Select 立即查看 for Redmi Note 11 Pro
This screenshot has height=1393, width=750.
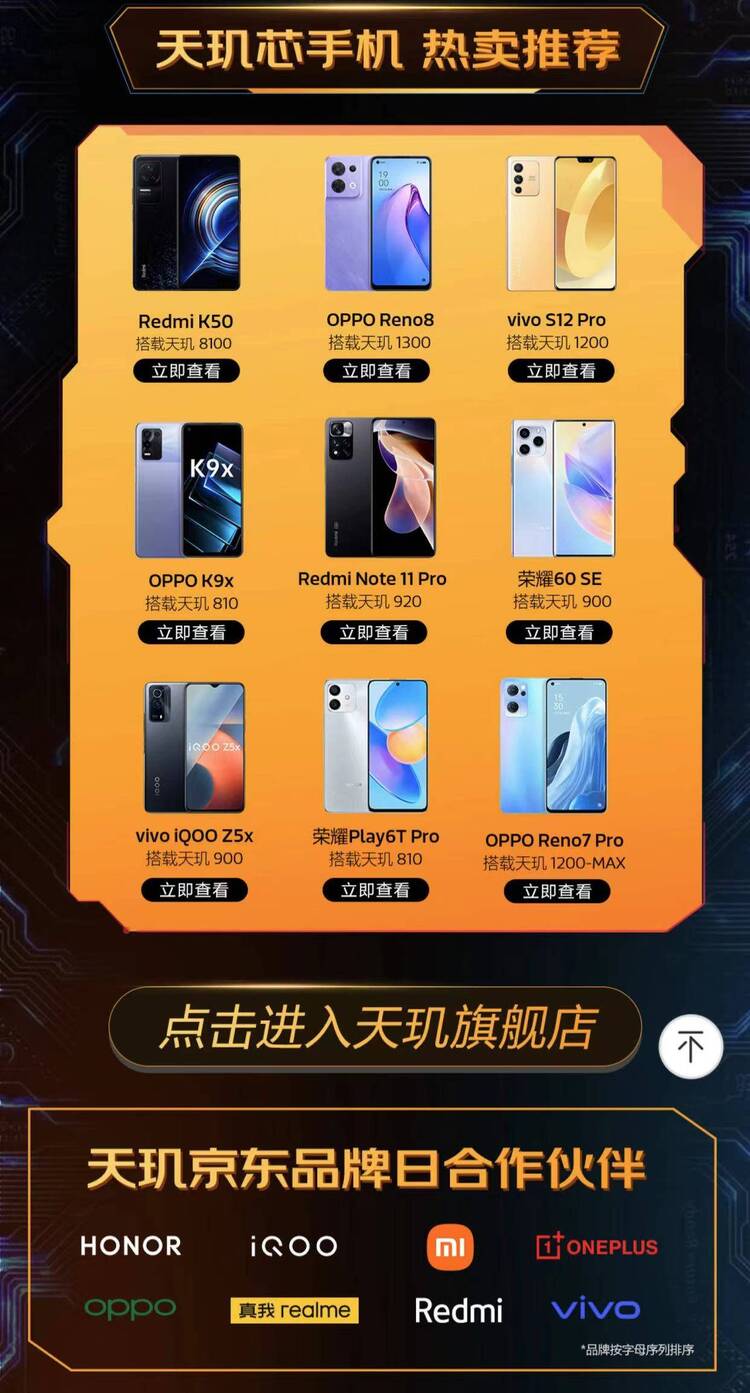click(x=373, y=632)
